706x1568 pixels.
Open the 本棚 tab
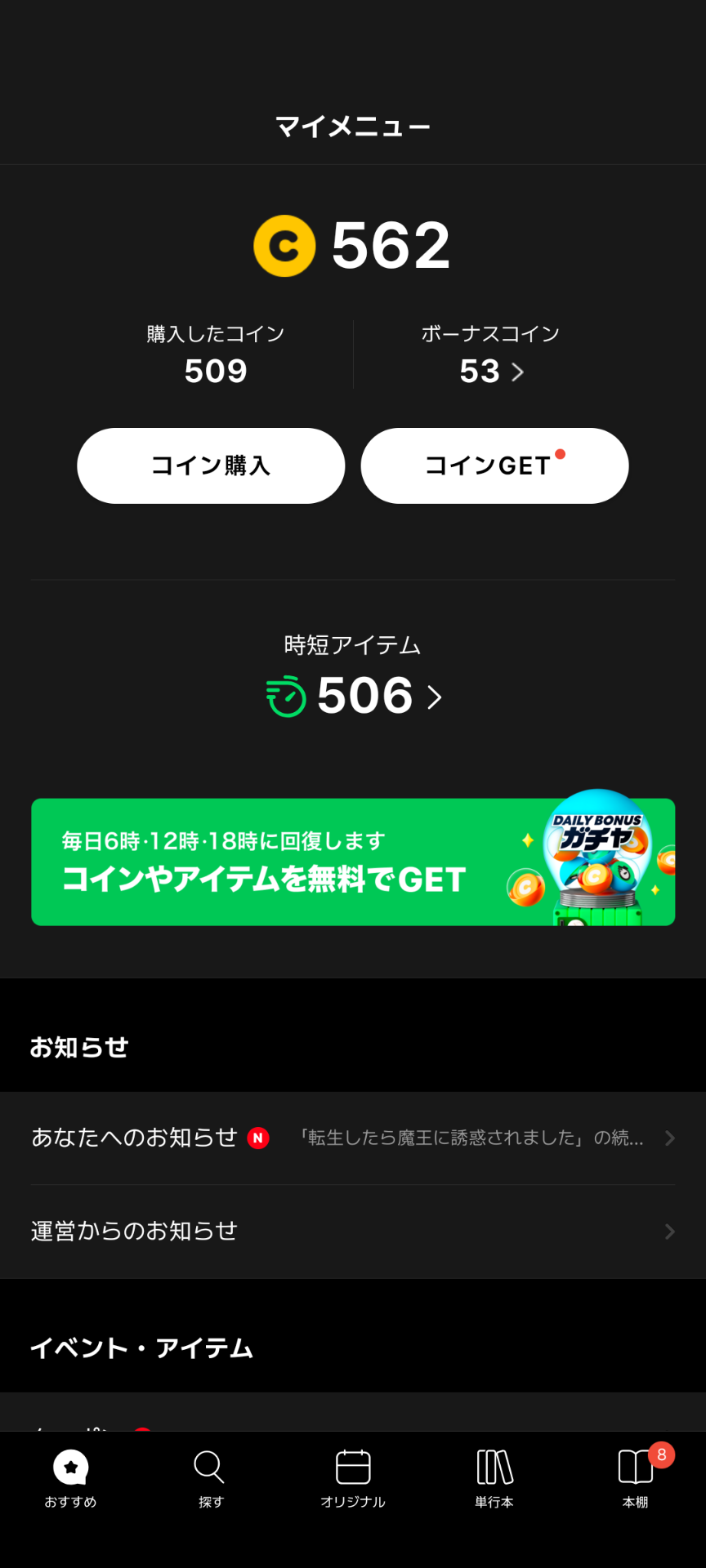(636, 1478)
